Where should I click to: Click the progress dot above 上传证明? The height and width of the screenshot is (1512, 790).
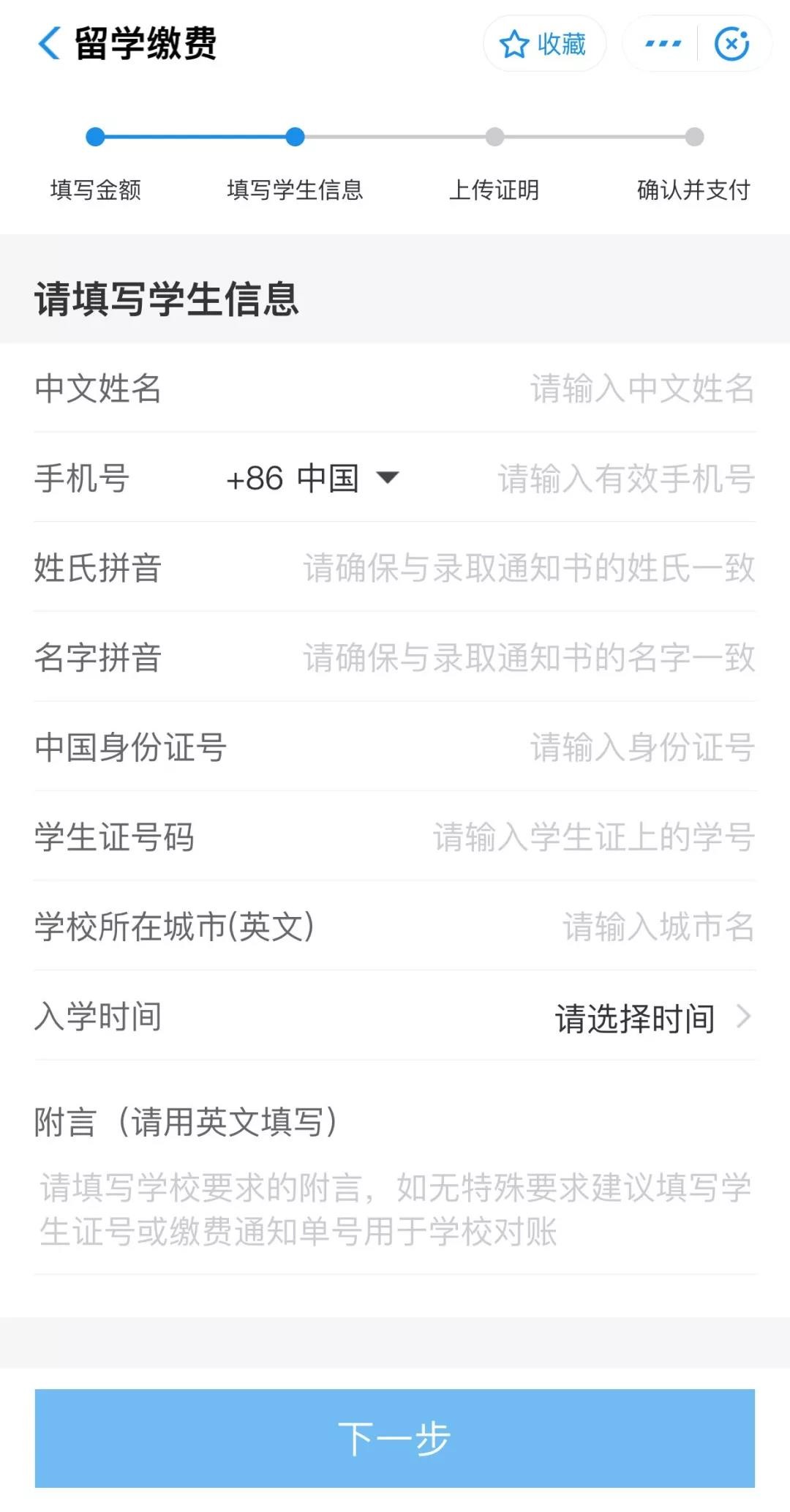point(494,136)
